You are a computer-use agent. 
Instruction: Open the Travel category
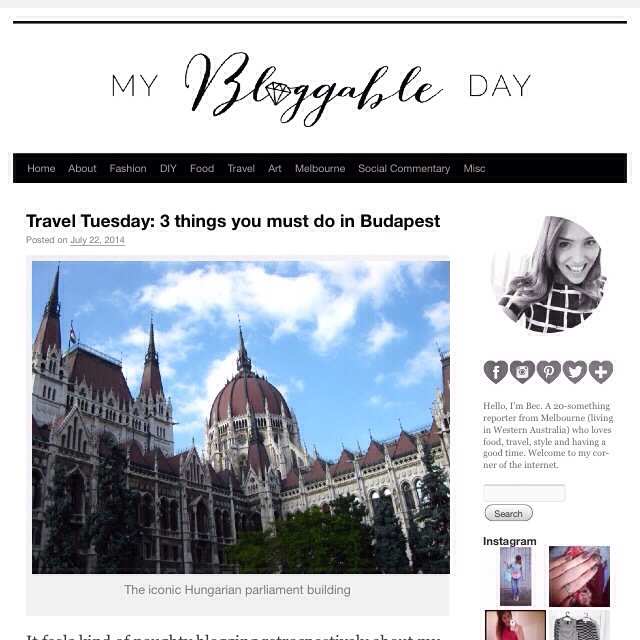241,168
